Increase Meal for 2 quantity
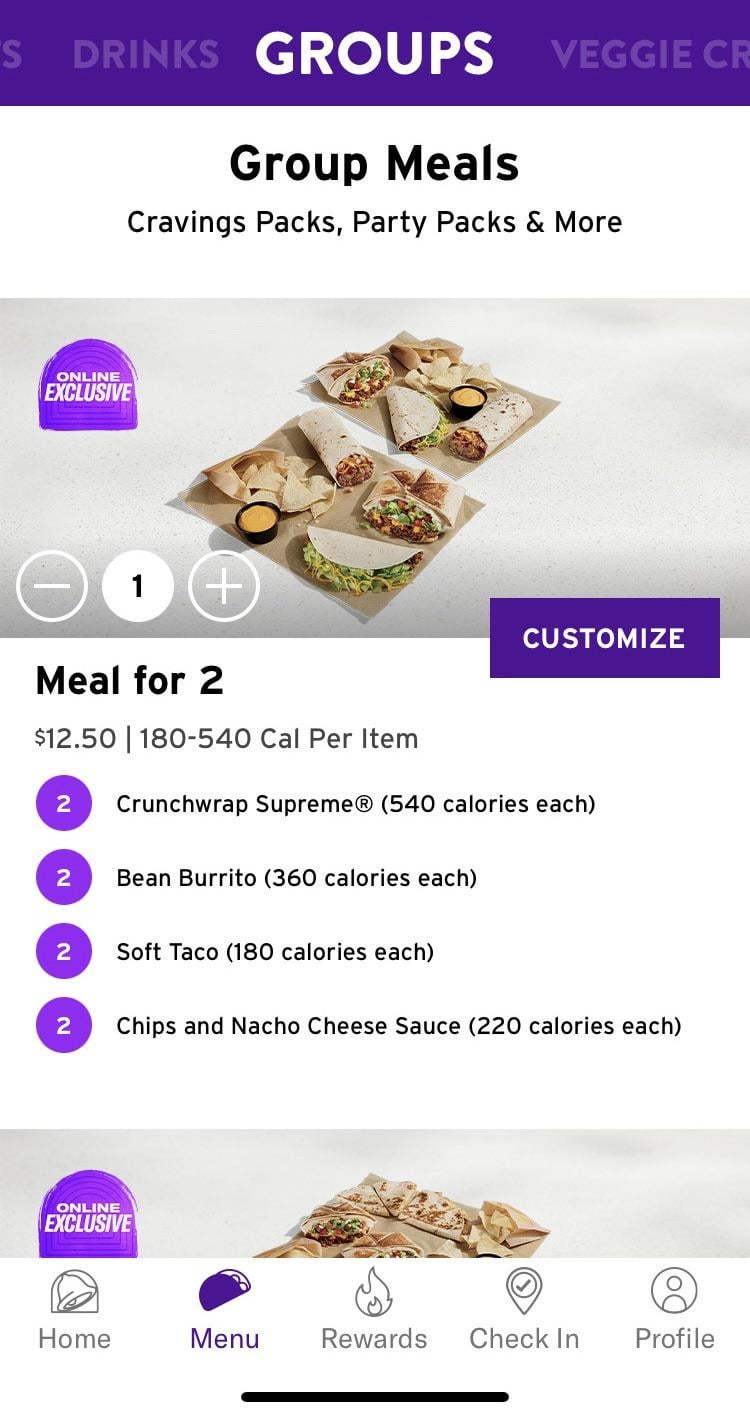 (x=224, y=586)
